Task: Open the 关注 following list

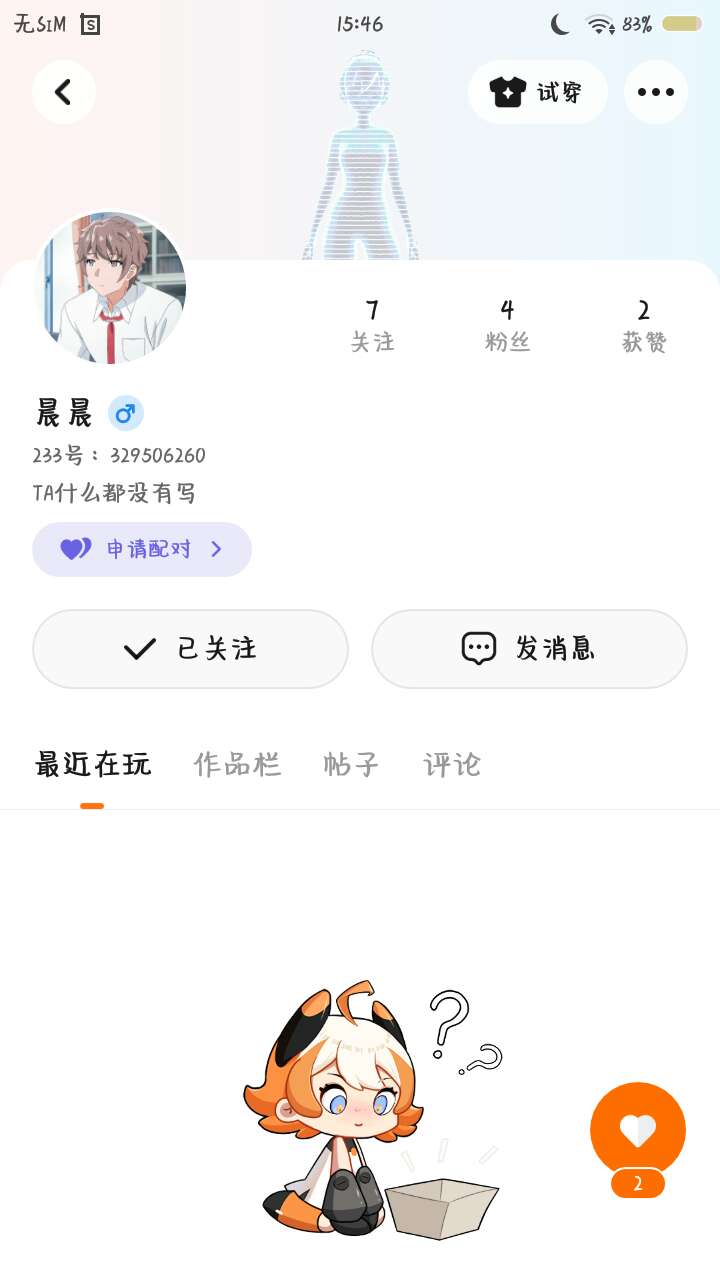Action: 372,326
